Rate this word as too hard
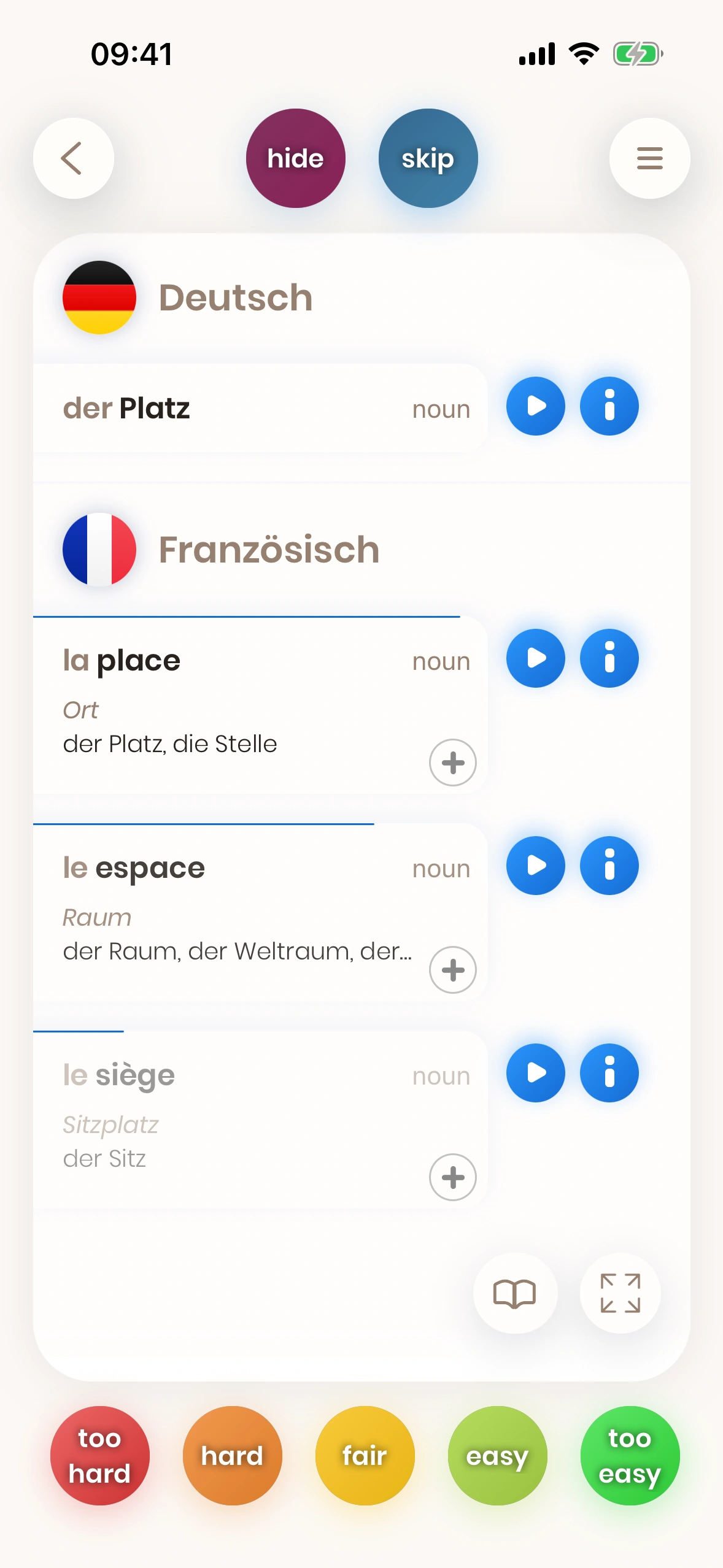The image size is (723, 1568). coord(99,1456)
